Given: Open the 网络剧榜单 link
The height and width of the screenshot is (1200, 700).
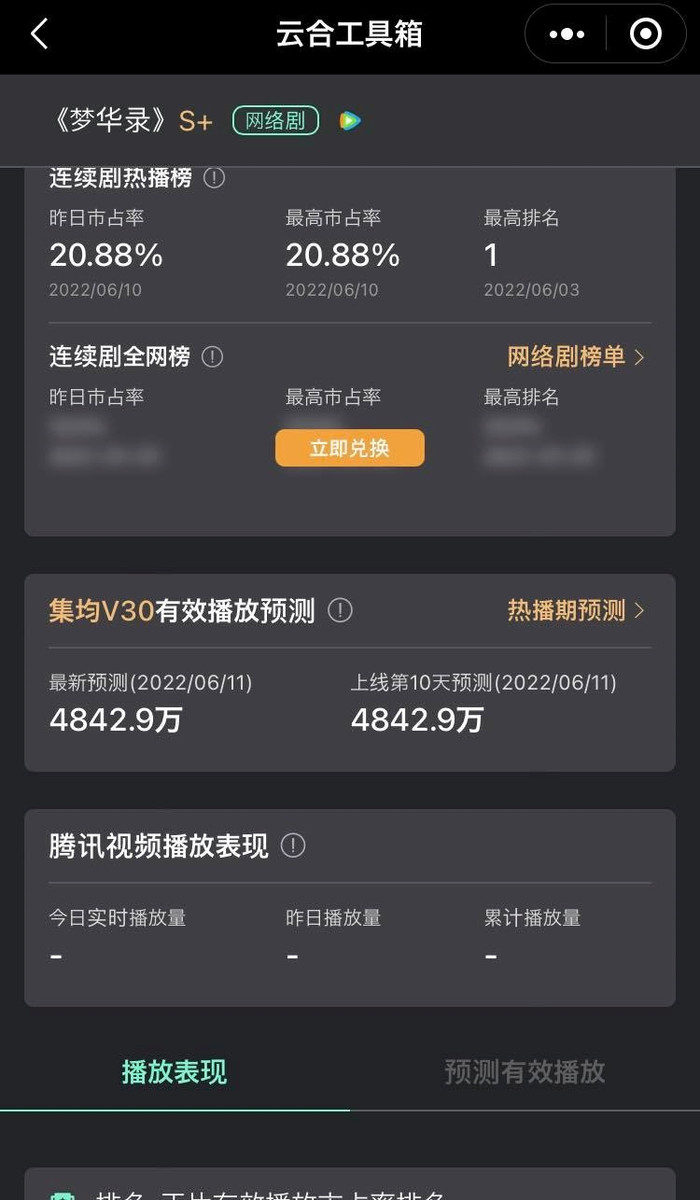Looking at the screenshot, I should point(576,357).
